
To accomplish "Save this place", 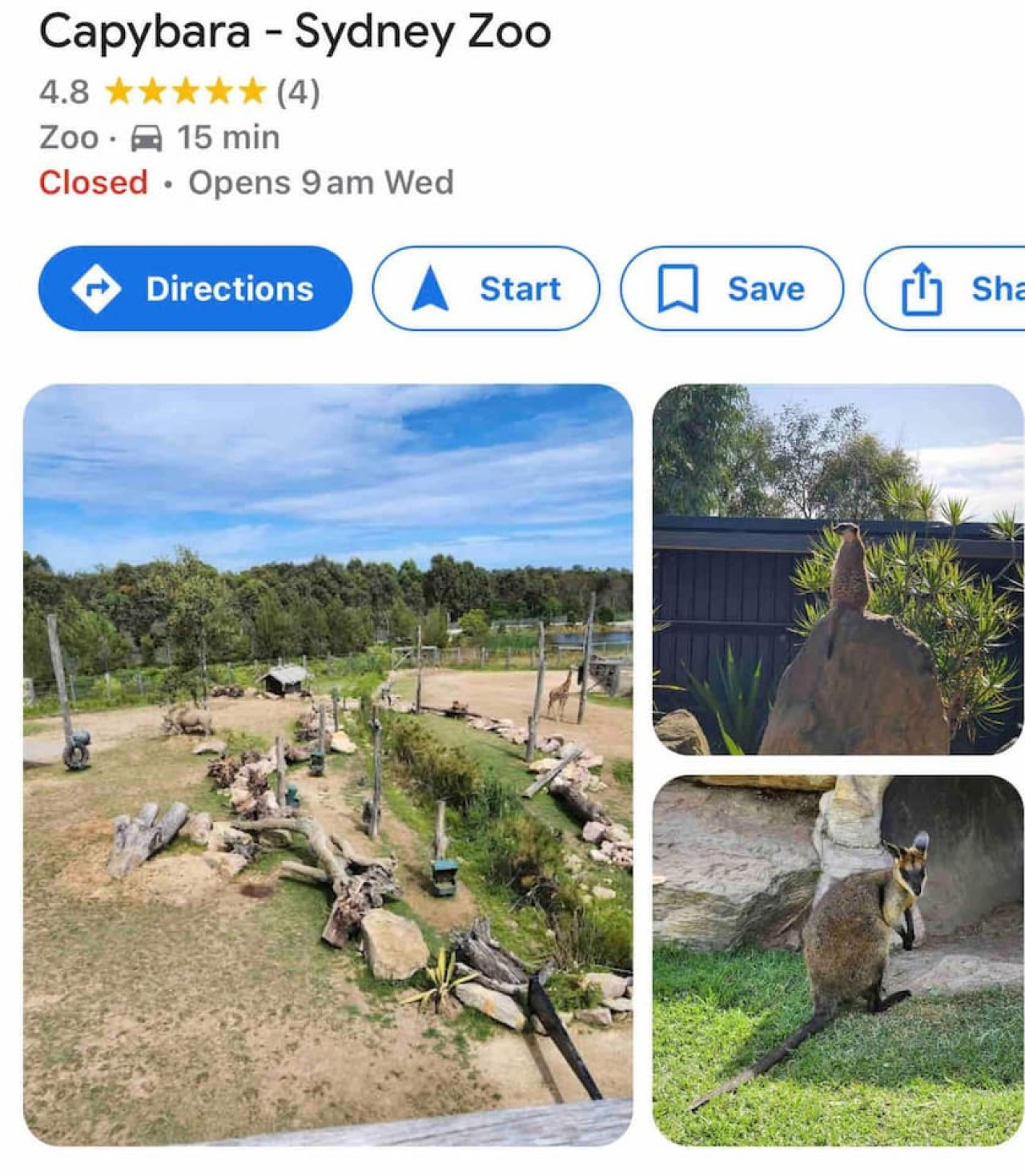I will click(731, 288).
